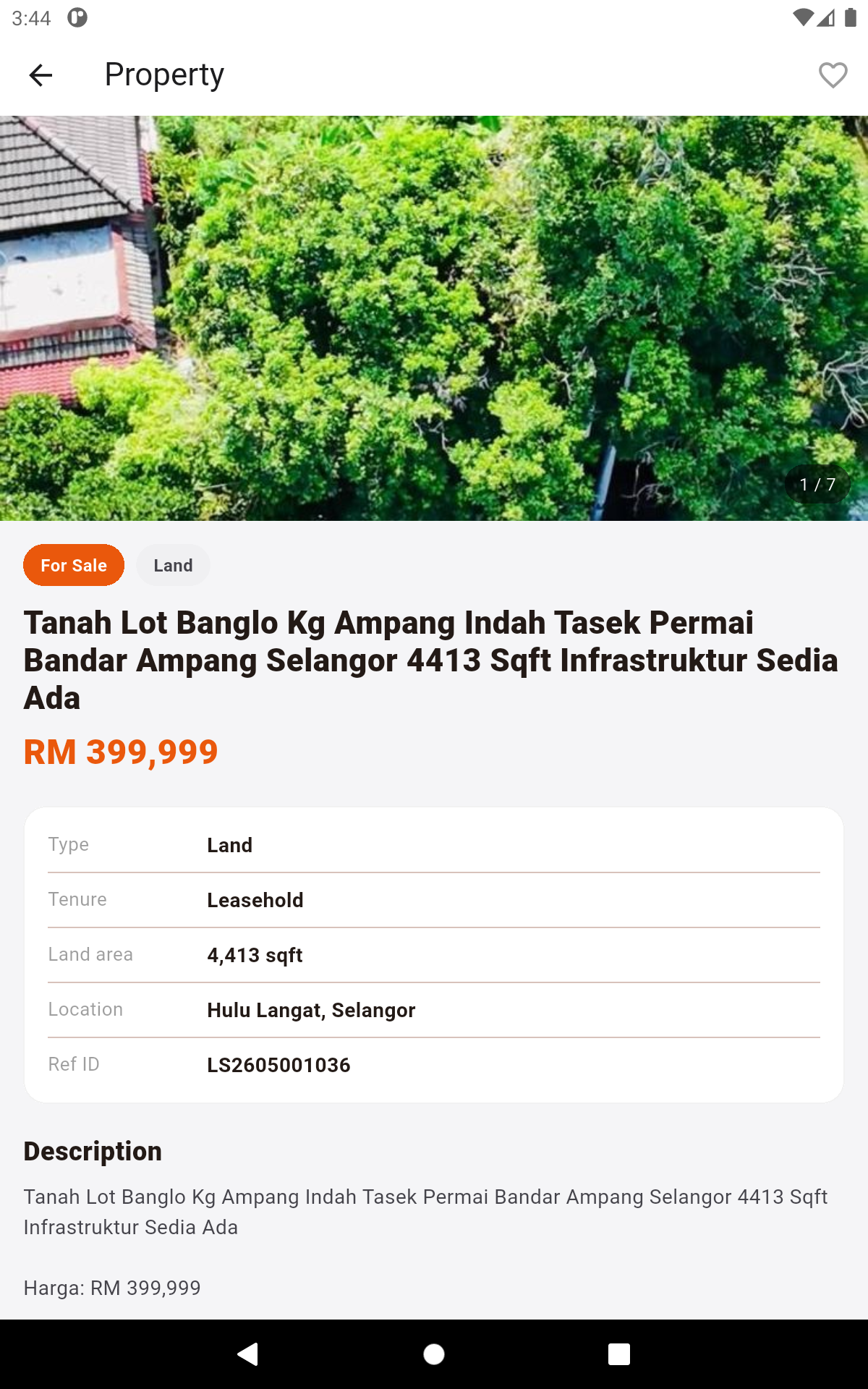Tap the Land chip
The image size is (868, 1389).
173,565
